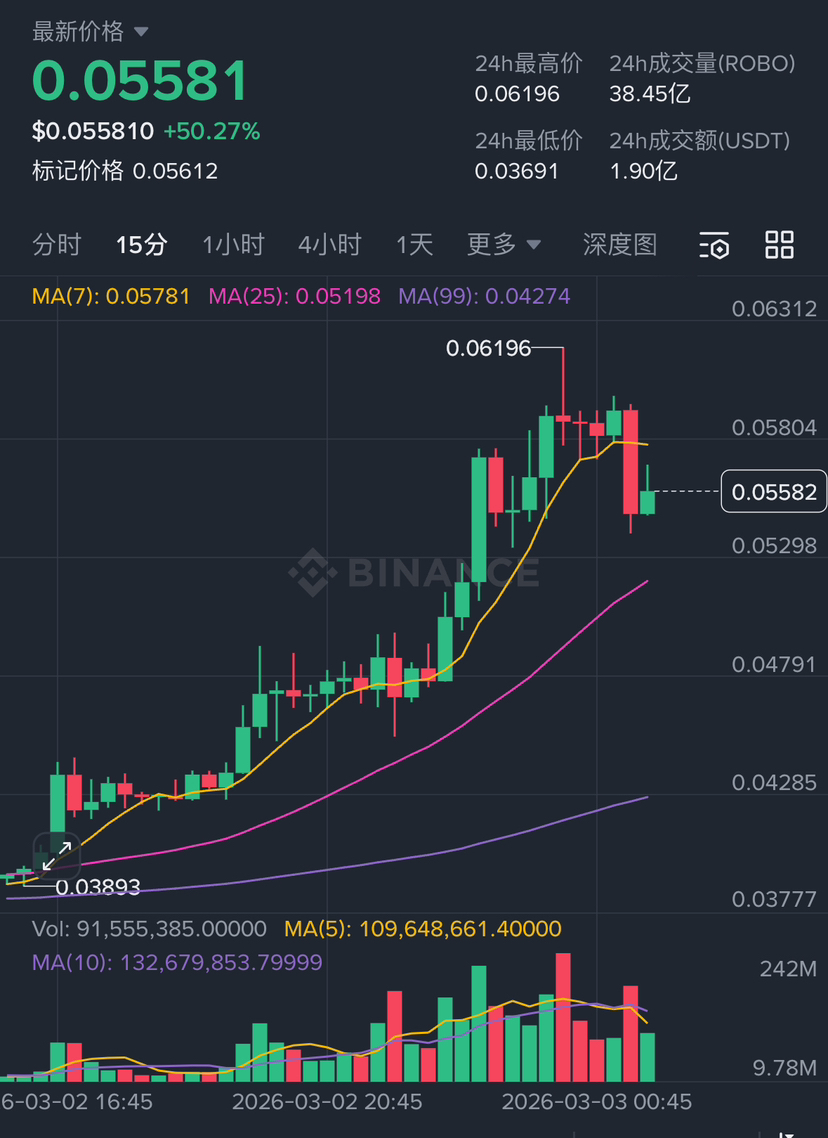
Task: Open the 深度图 depth chart tab
Action: [620, 244]
